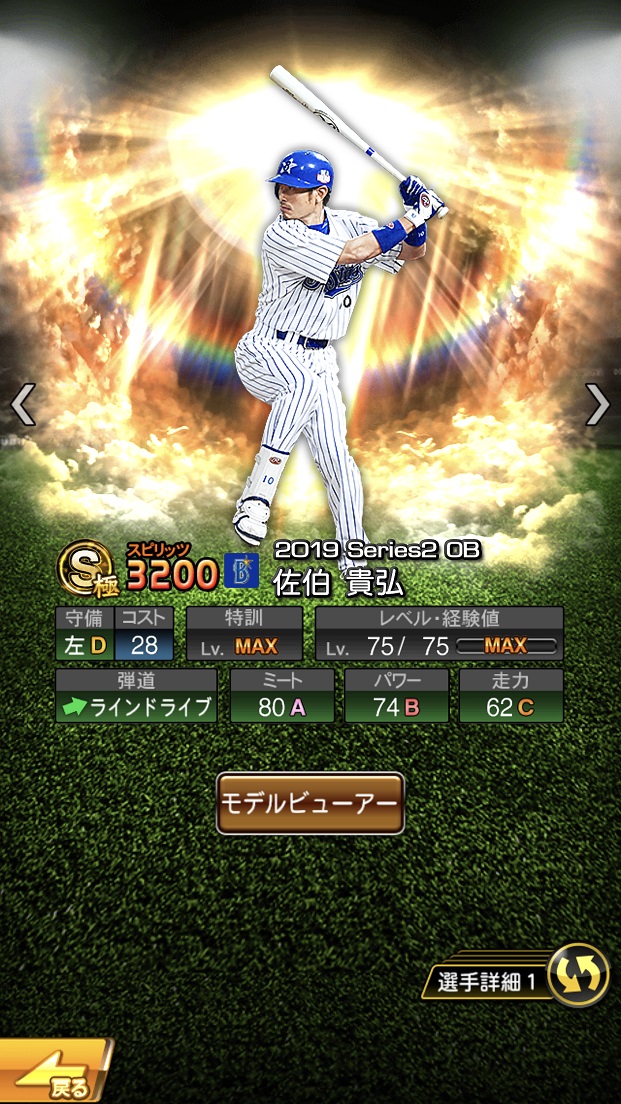This screenshot has height=1104, width=621.
Task: Go to the previous player with left arrow
Action: 23,404
